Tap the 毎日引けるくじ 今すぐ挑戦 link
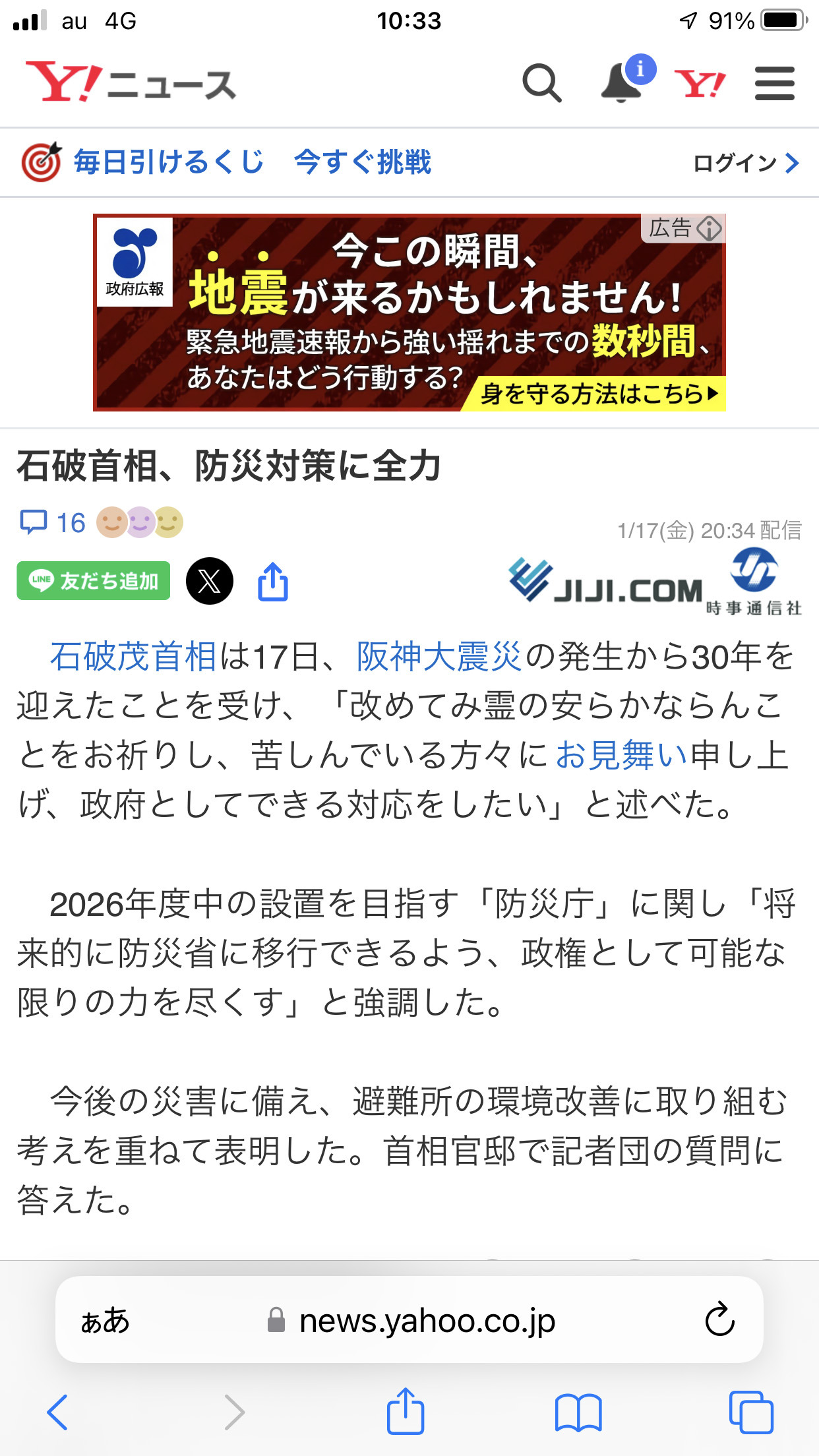 (228, 162)
